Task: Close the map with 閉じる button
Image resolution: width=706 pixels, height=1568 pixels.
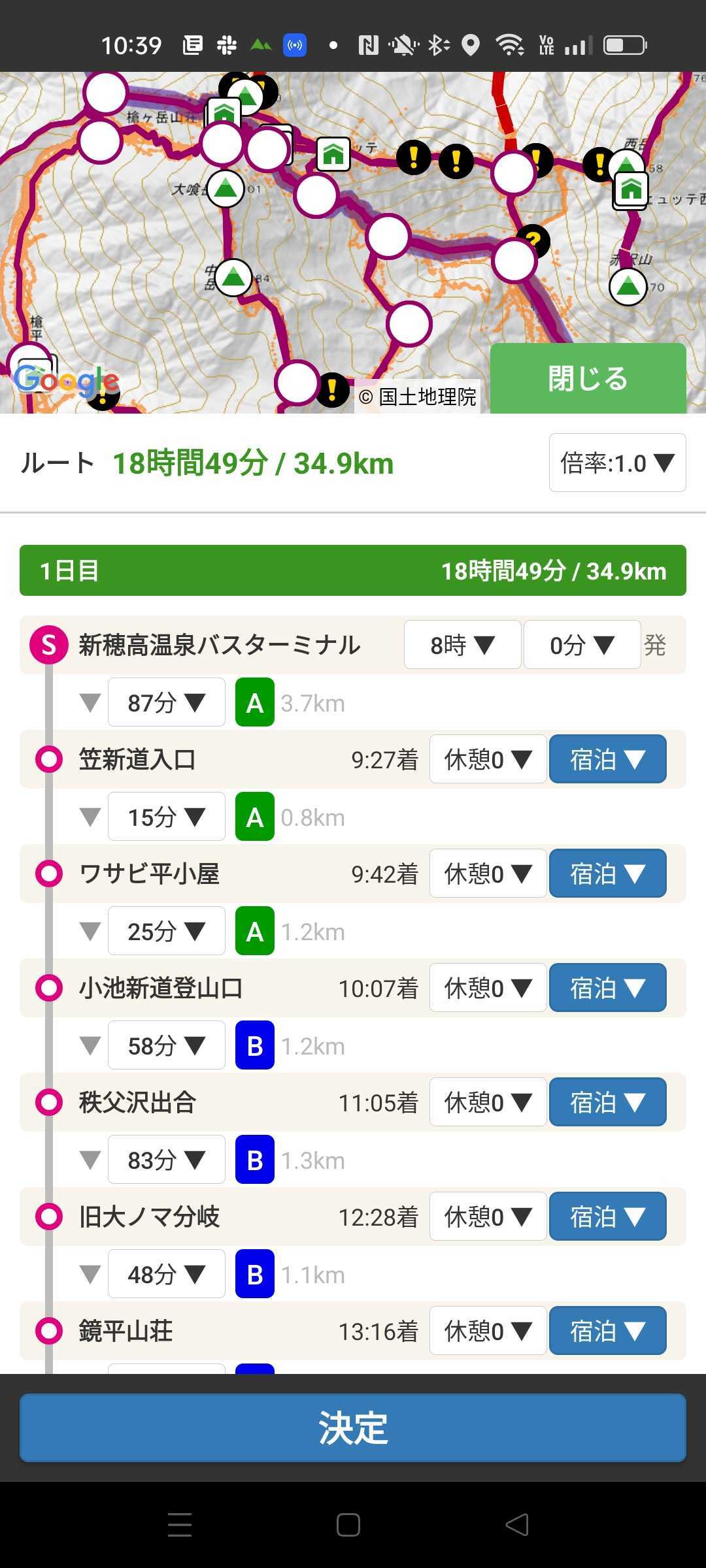Action: coord(588,378)
